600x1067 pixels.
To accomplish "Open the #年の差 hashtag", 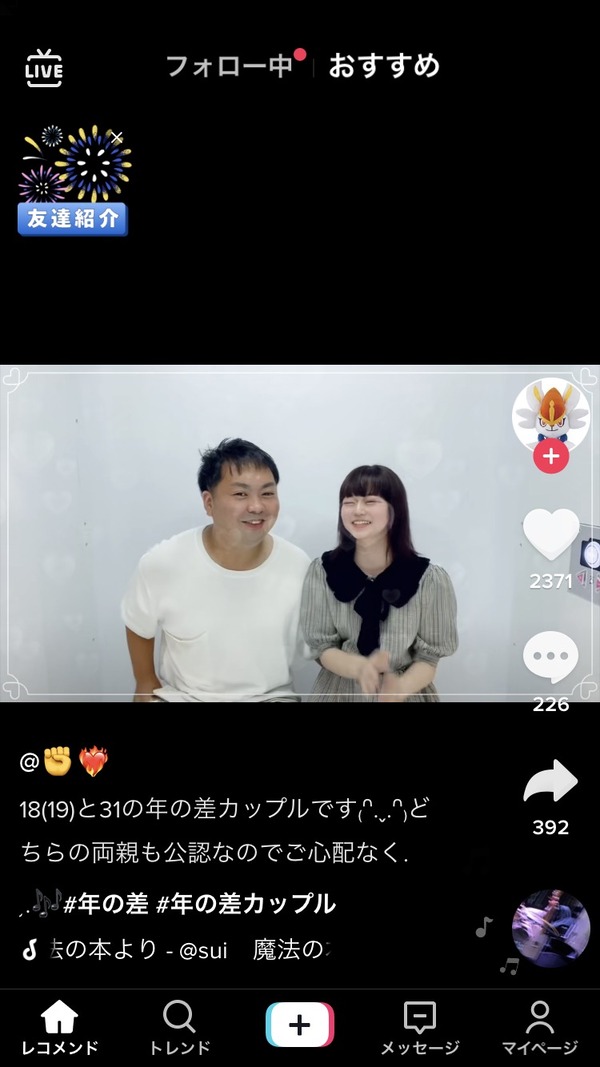I will [x=106, y=905].
